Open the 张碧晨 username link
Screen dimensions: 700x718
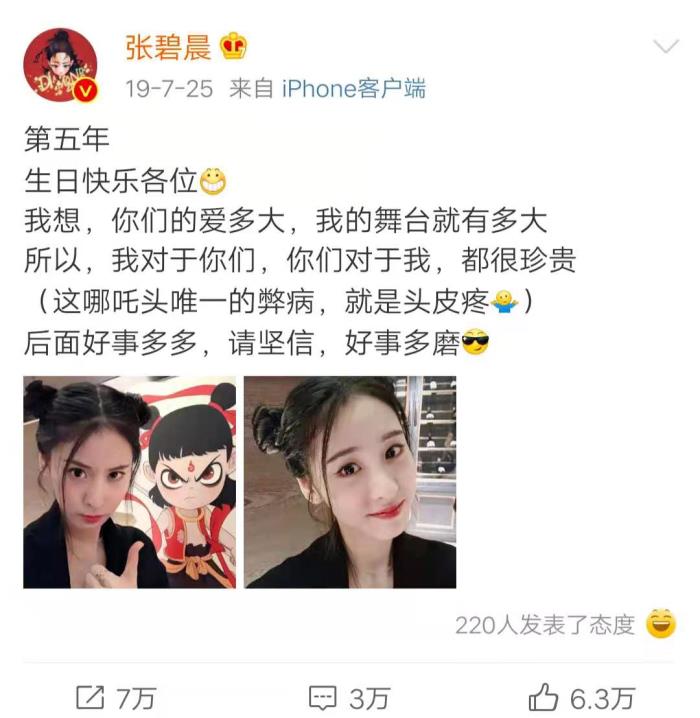coord(165,46)
